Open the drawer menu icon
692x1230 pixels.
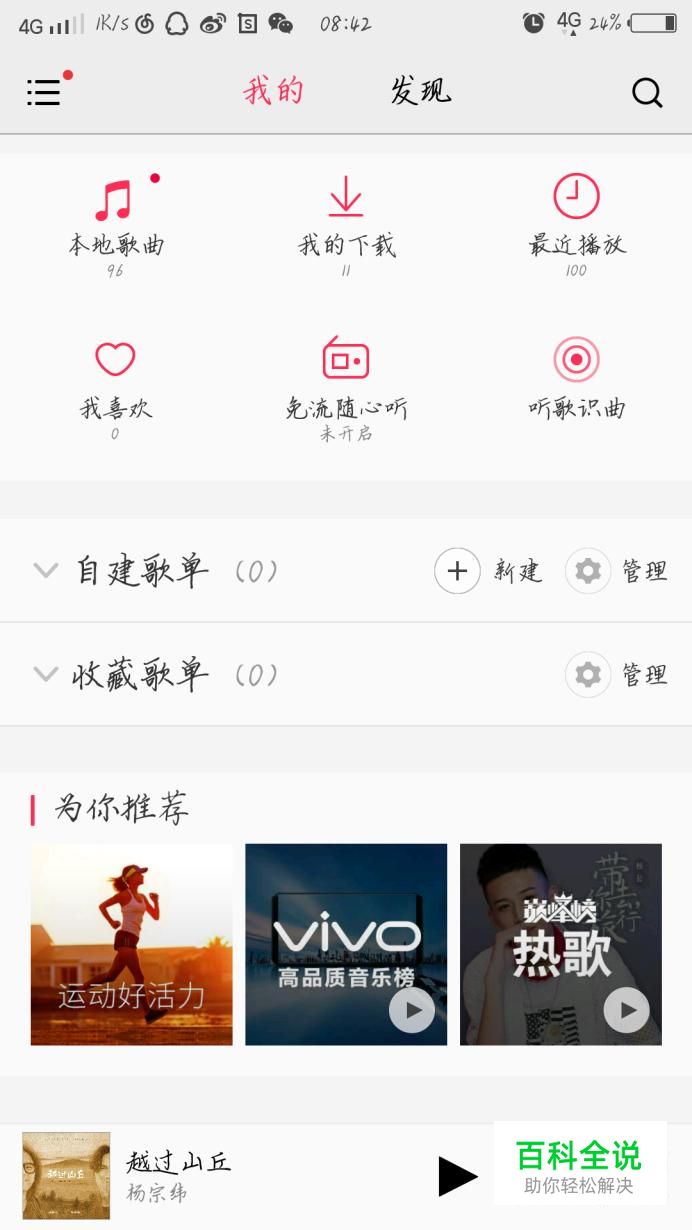pyautogui.click(x=44, y=93)
